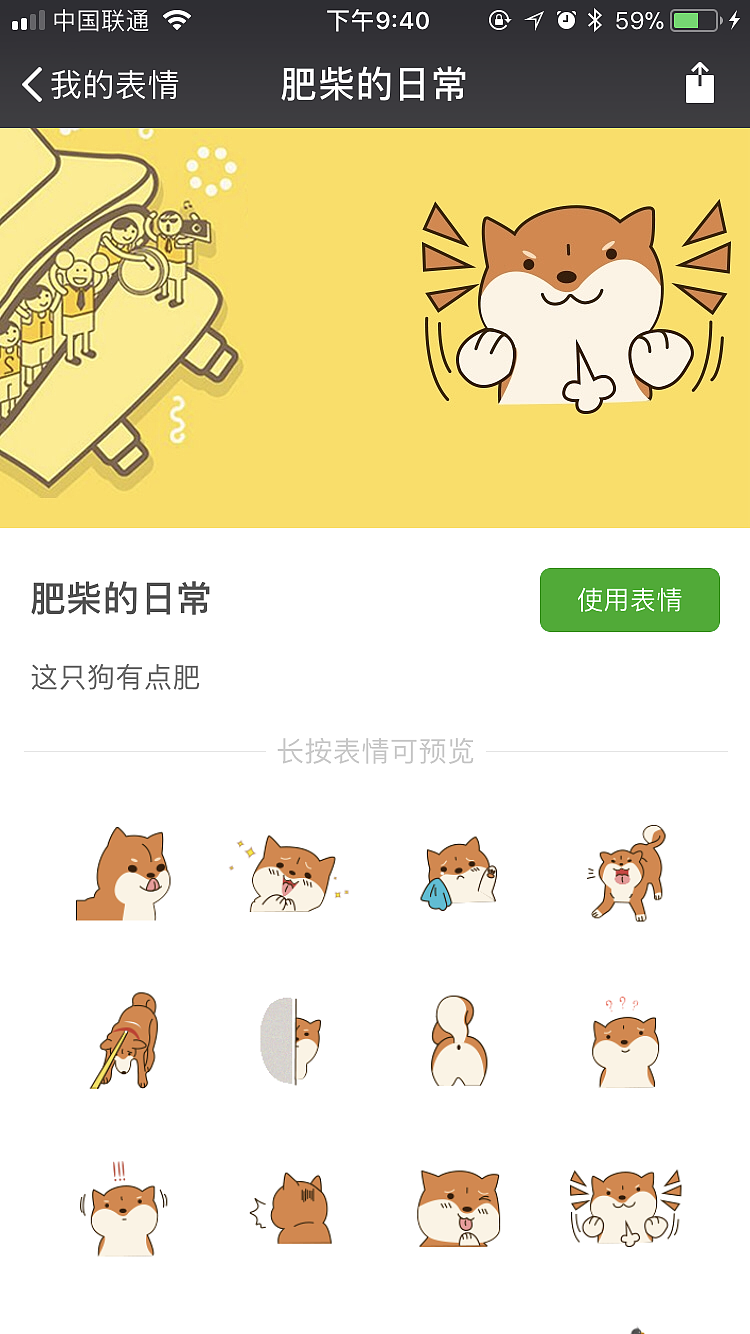Screen dimensions: 750x1334
Task: Tap the 长按表情可预览 hint text
Action: coord(375,753)
